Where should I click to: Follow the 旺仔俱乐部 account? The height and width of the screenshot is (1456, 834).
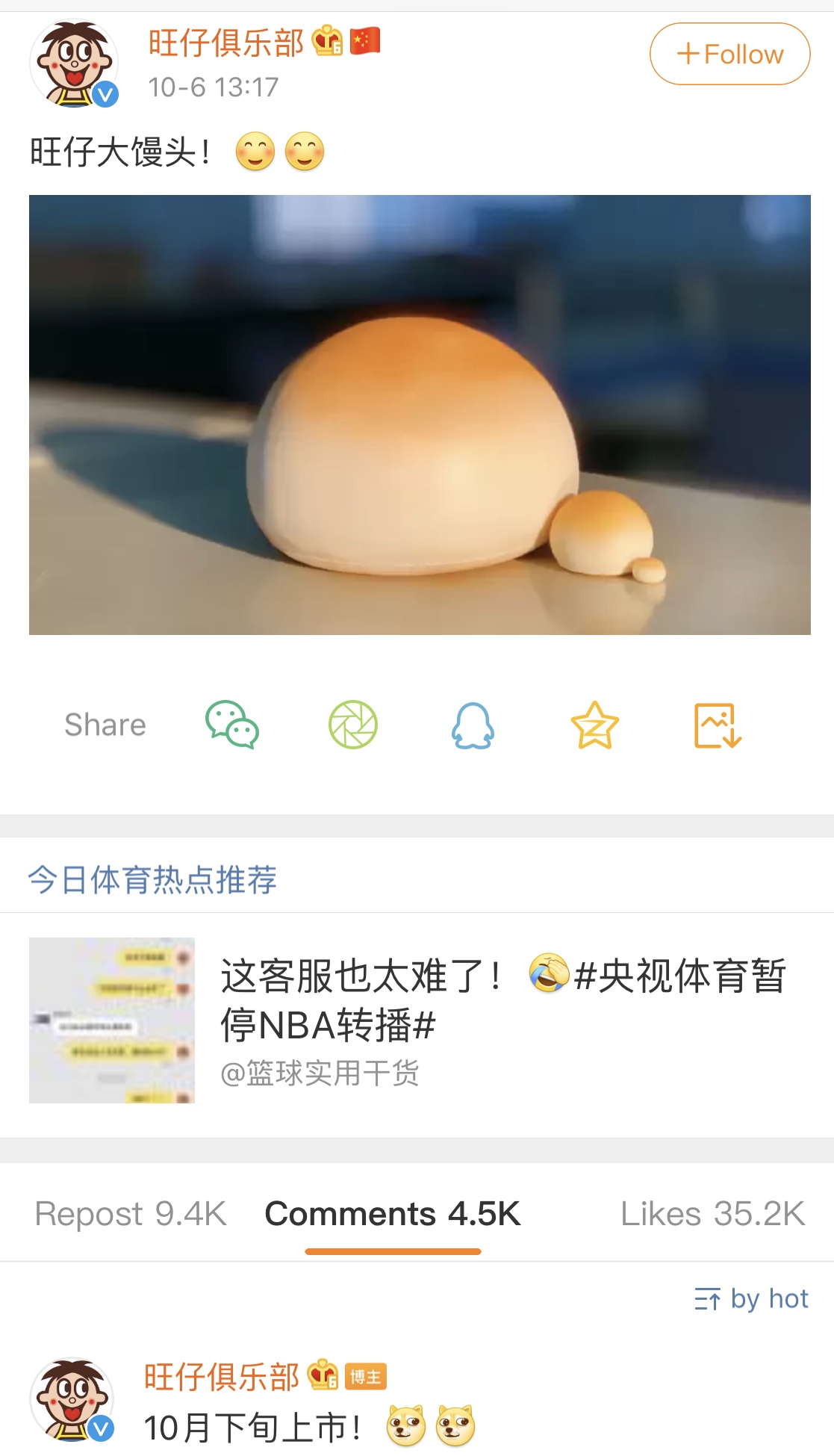click(x=729, y=54)
